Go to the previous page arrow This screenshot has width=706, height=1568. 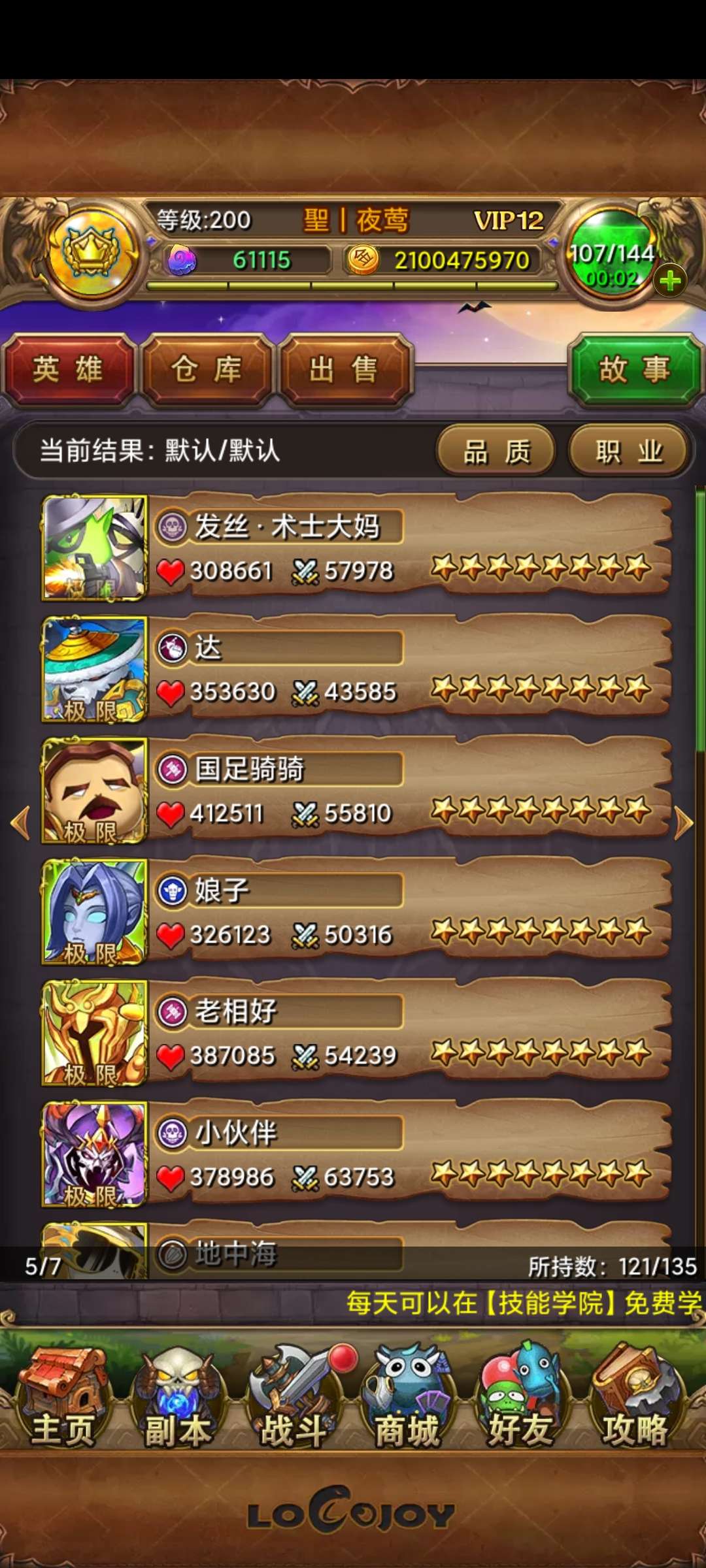[x=21, y=823]
